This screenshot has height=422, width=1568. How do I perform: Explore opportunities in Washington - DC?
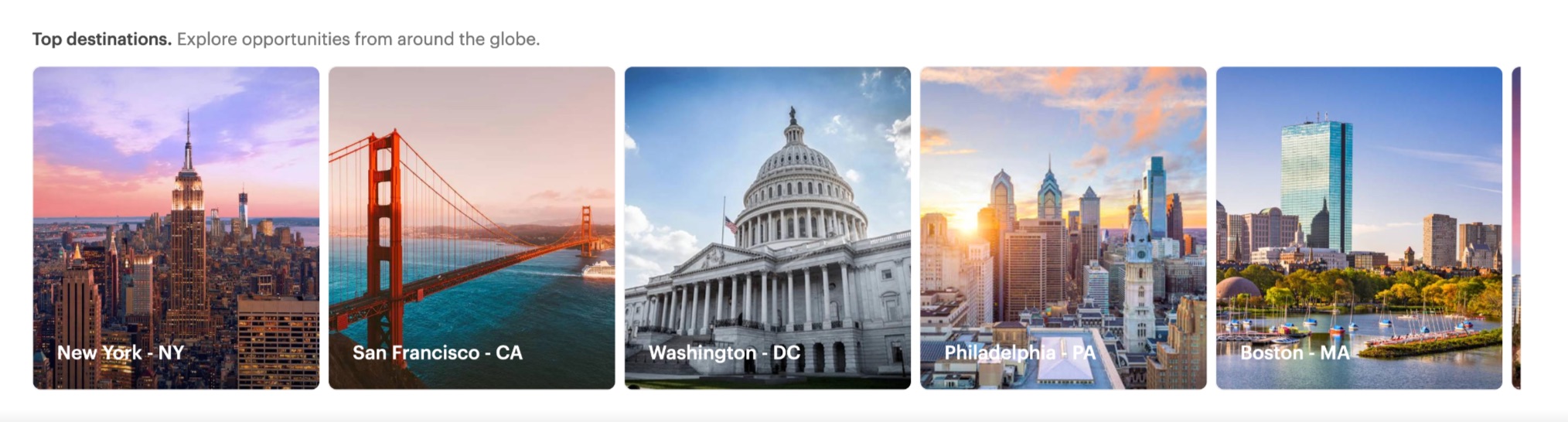(767, 228)
